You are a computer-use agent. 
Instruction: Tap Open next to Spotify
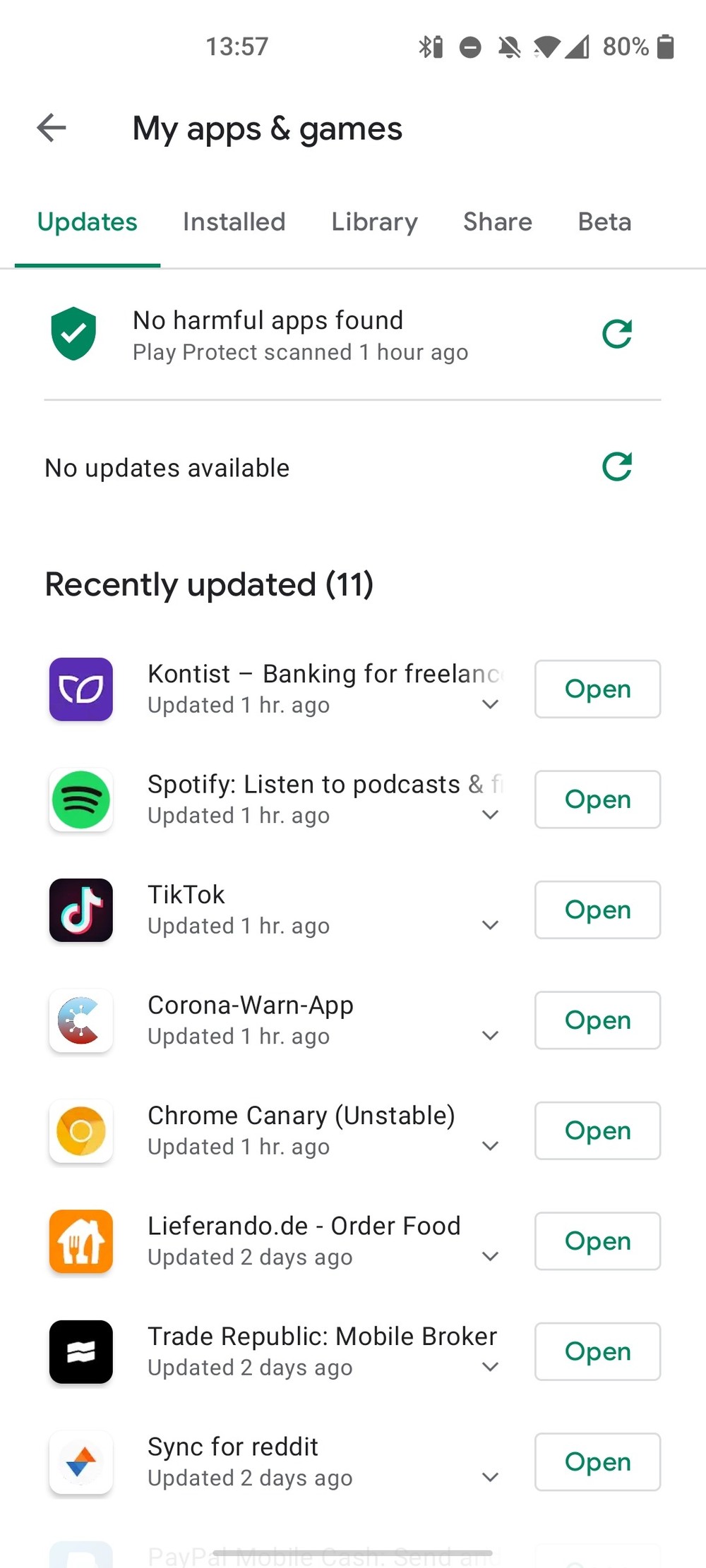click(597, 800)
